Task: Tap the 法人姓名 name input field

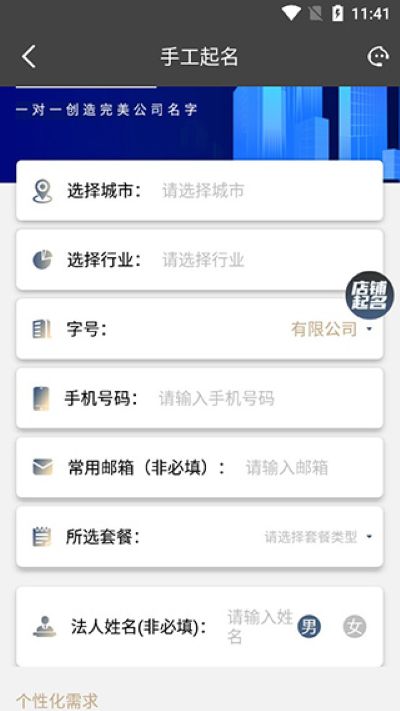Action: (259, 627)
